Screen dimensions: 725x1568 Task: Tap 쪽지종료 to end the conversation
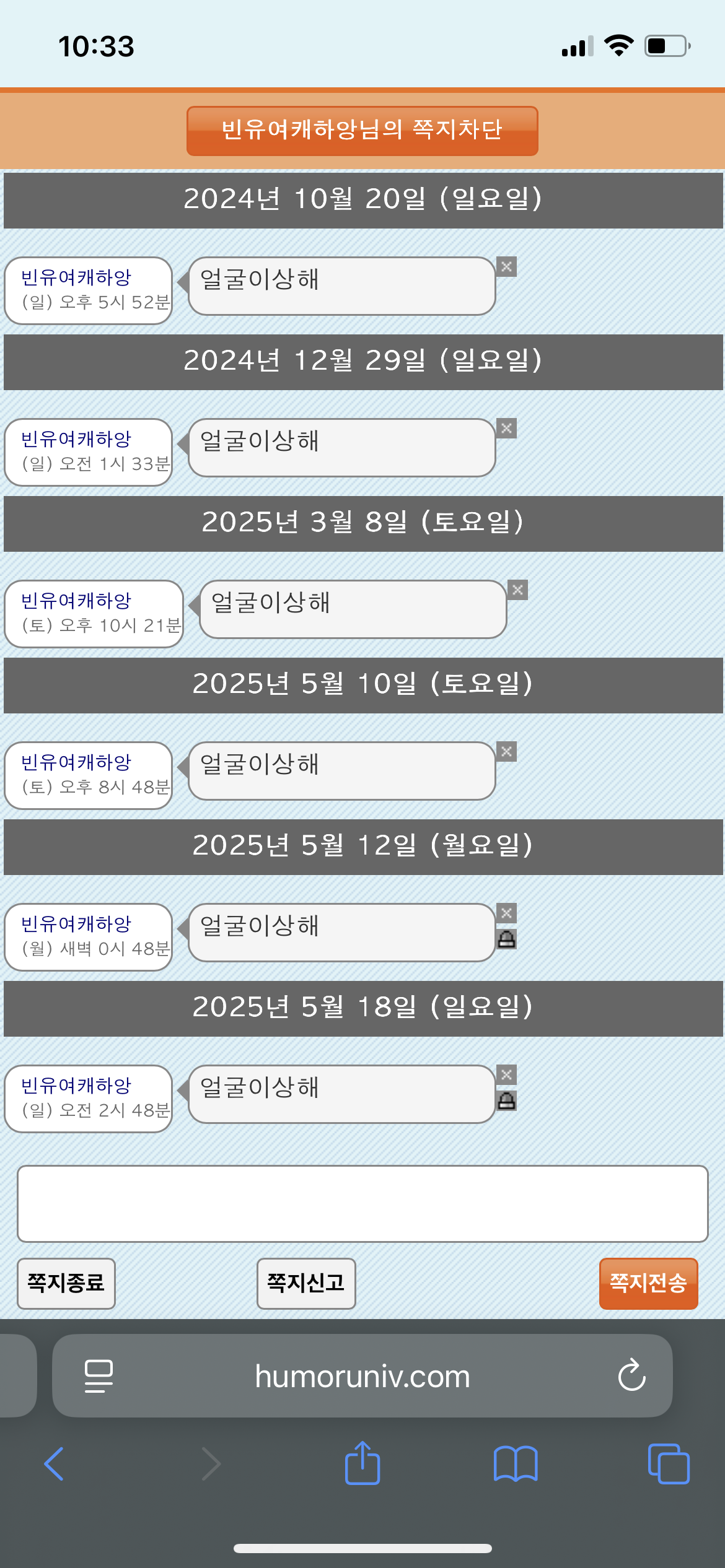(66, 1283)
